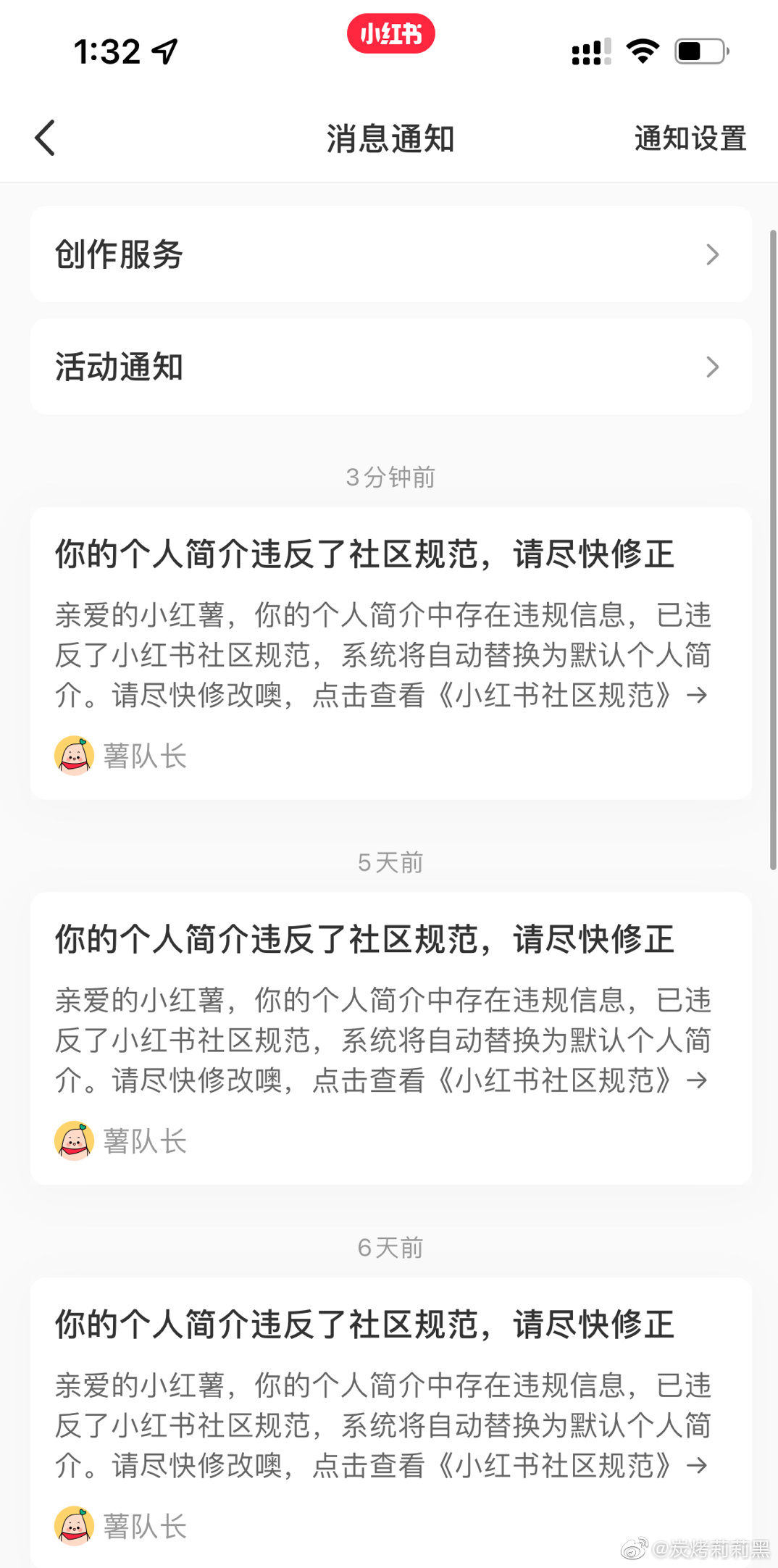Go back using the top-left arrow
Screen dimensions: 778x1568
[x=45, y=138]
